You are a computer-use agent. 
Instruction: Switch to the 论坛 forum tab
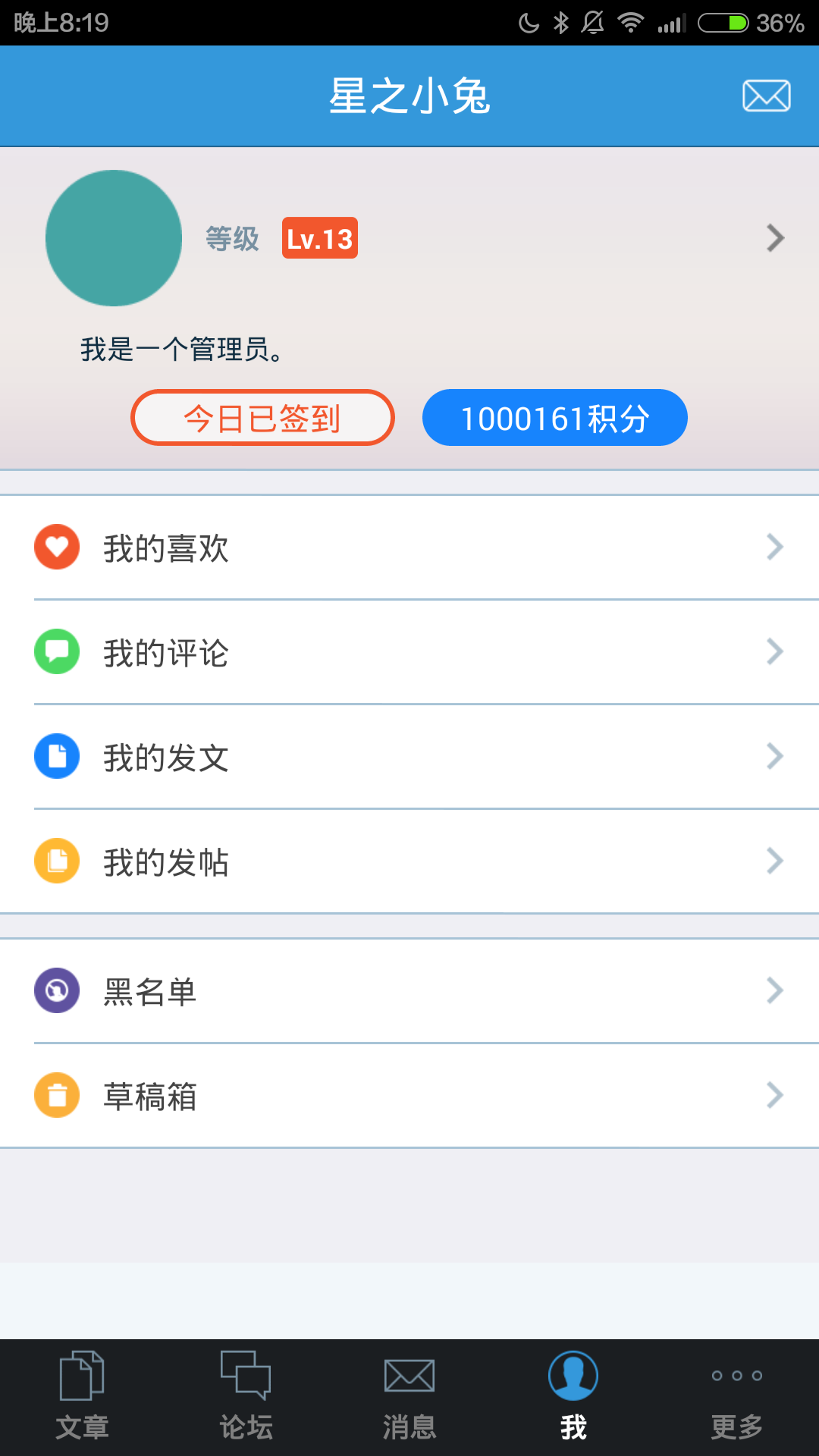click(x=246, y=1397)
